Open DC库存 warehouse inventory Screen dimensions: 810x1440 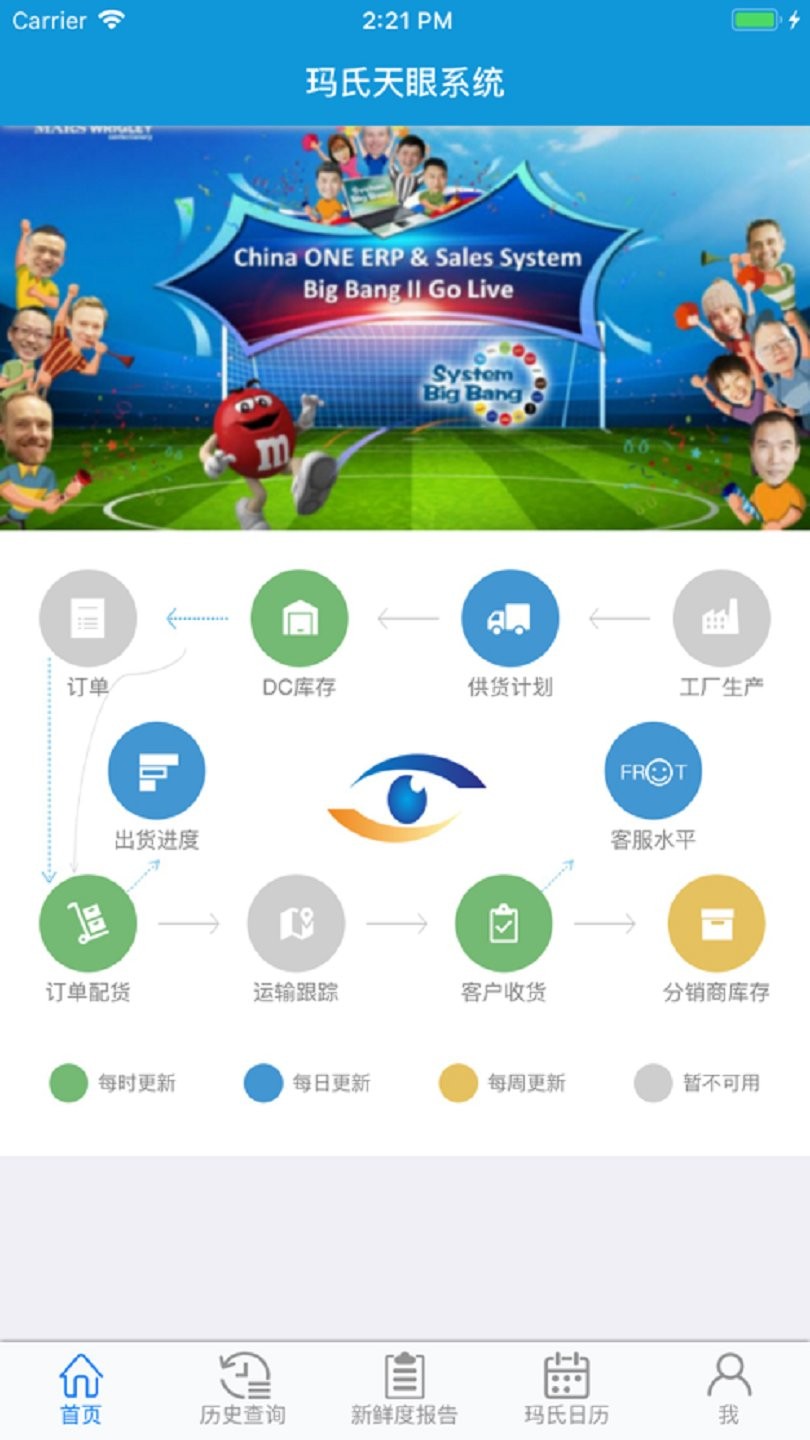(299, 618)
